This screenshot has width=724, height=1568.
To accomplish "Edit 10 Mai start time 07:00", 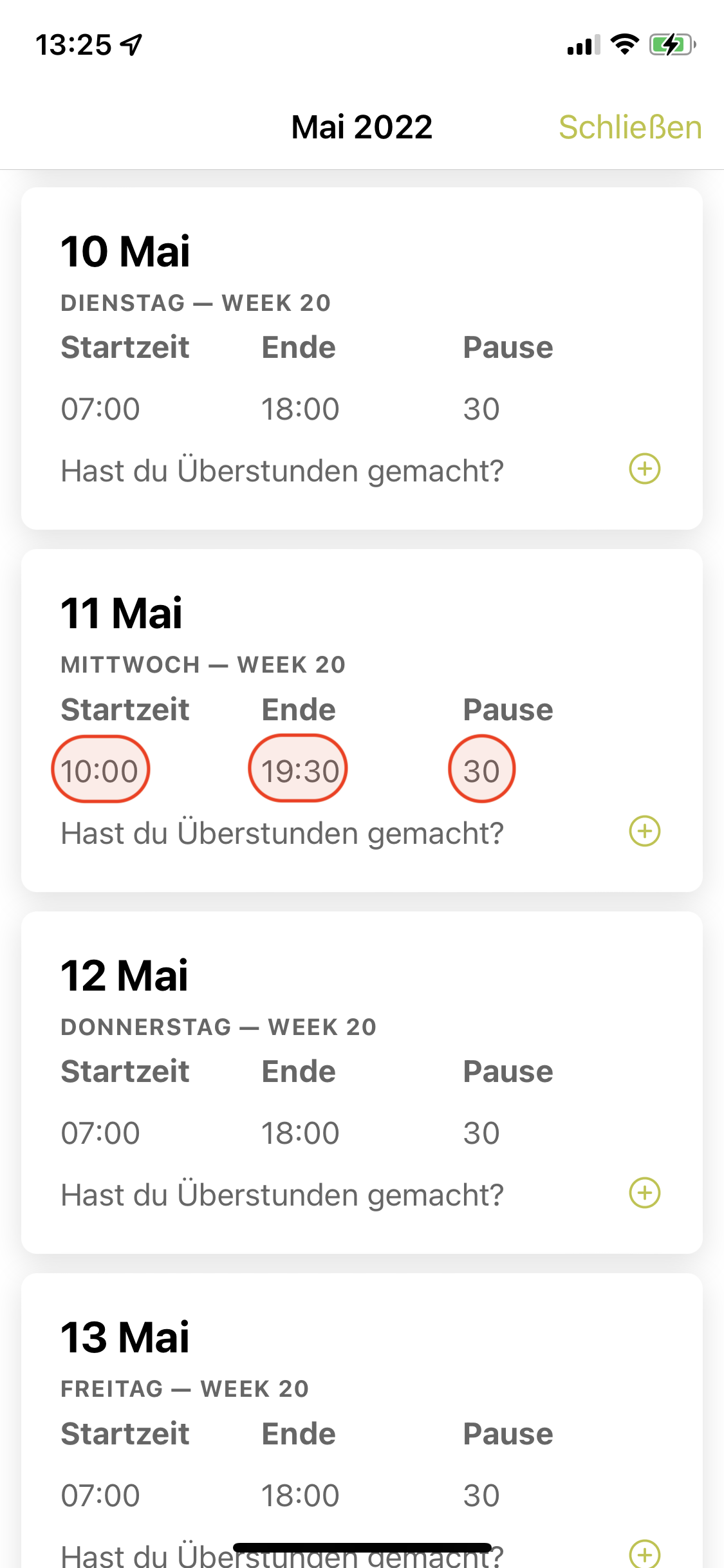I will tap(100, 409).
